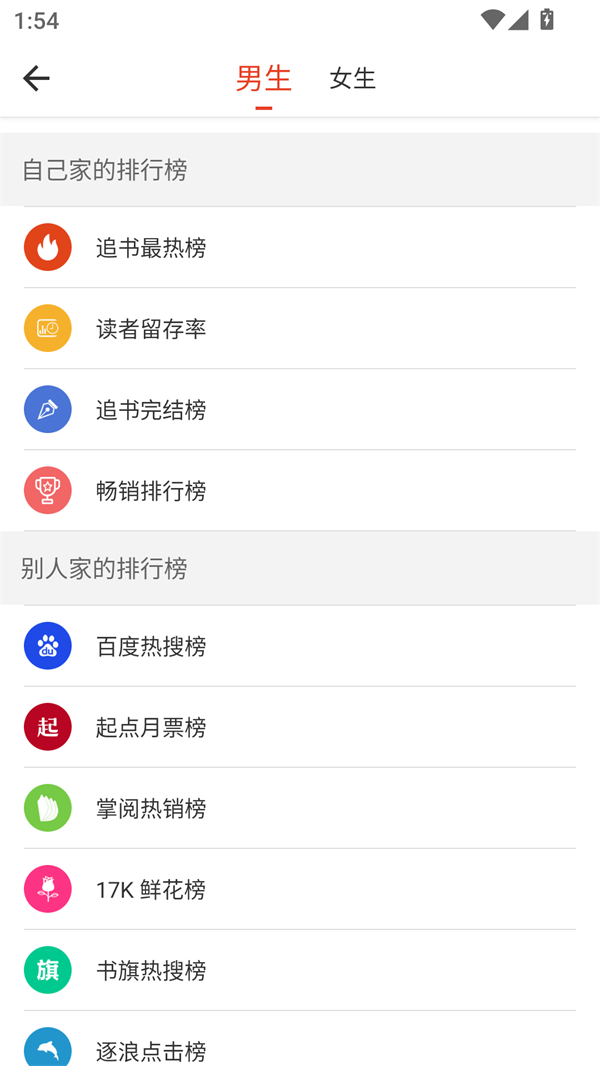Open the 掌阅热销榜 ranking
The image size is (600, 1066).
(x=300, y=808)
